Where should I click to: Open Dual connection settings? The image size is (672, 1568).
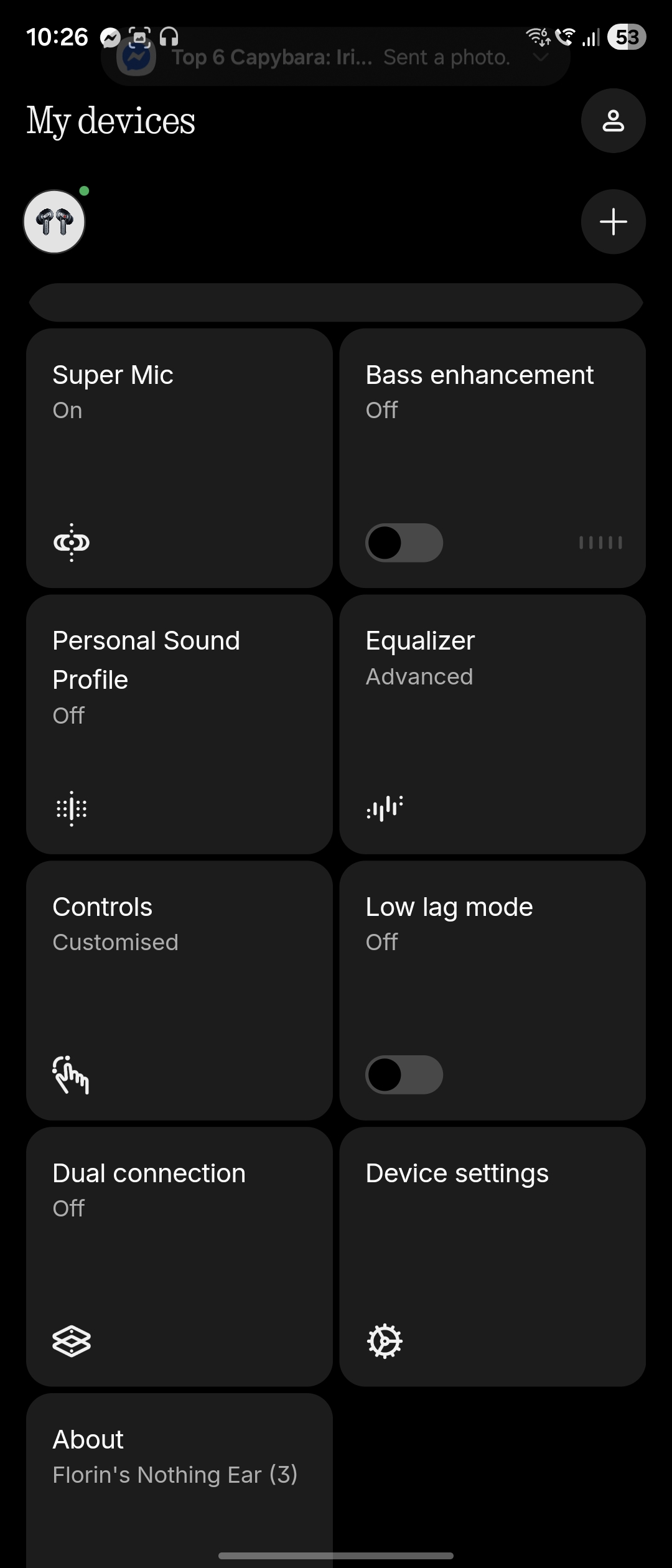[179, 1257]
